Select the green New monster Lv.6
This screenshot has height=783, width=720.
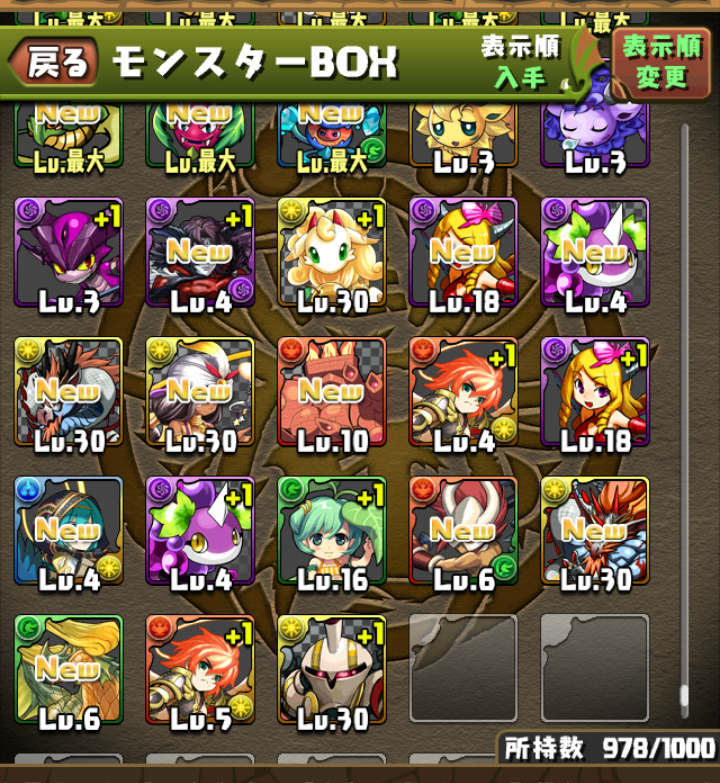68,670
